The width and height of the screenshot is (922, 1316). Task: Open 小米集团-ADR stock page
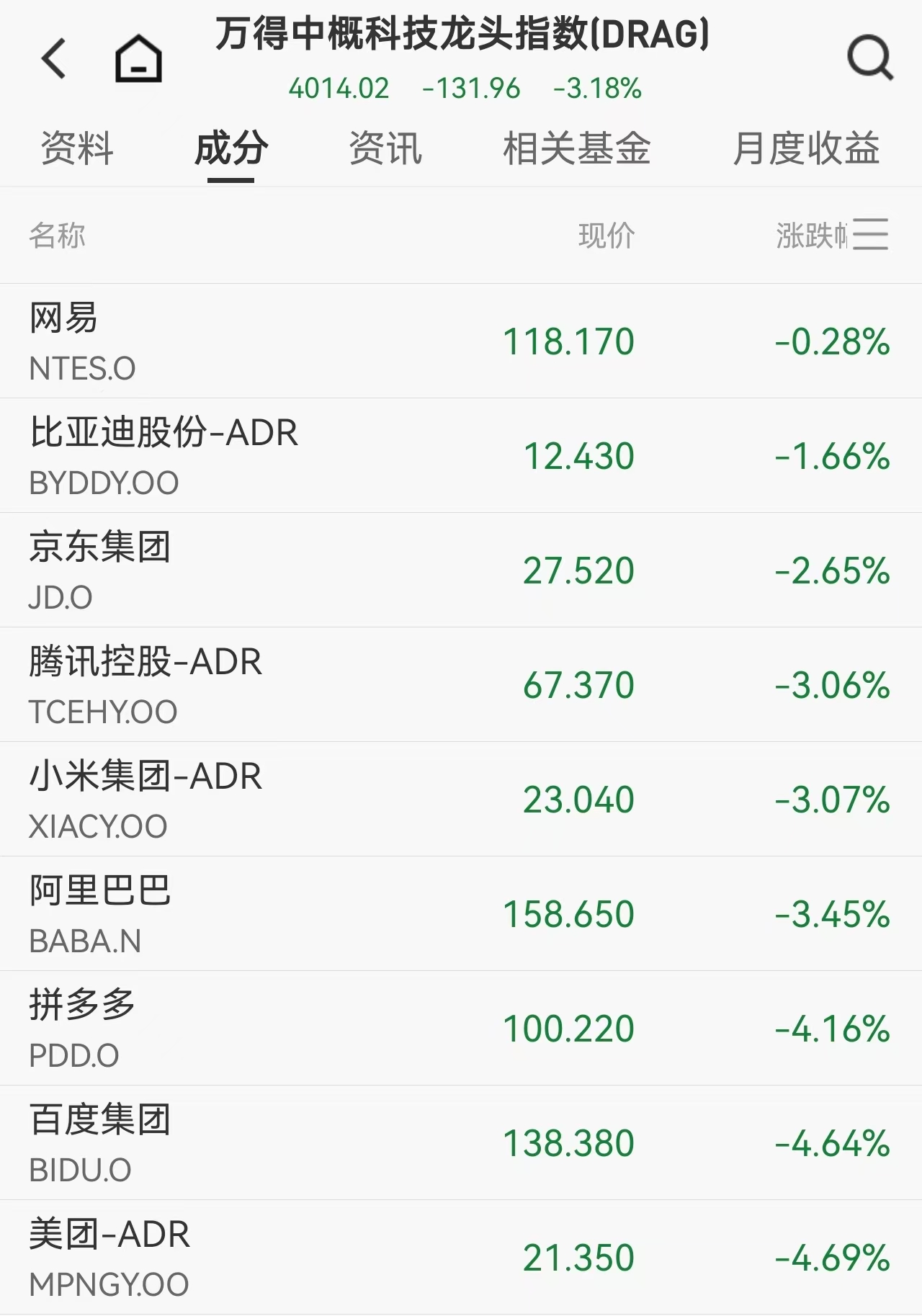(461, 799)
